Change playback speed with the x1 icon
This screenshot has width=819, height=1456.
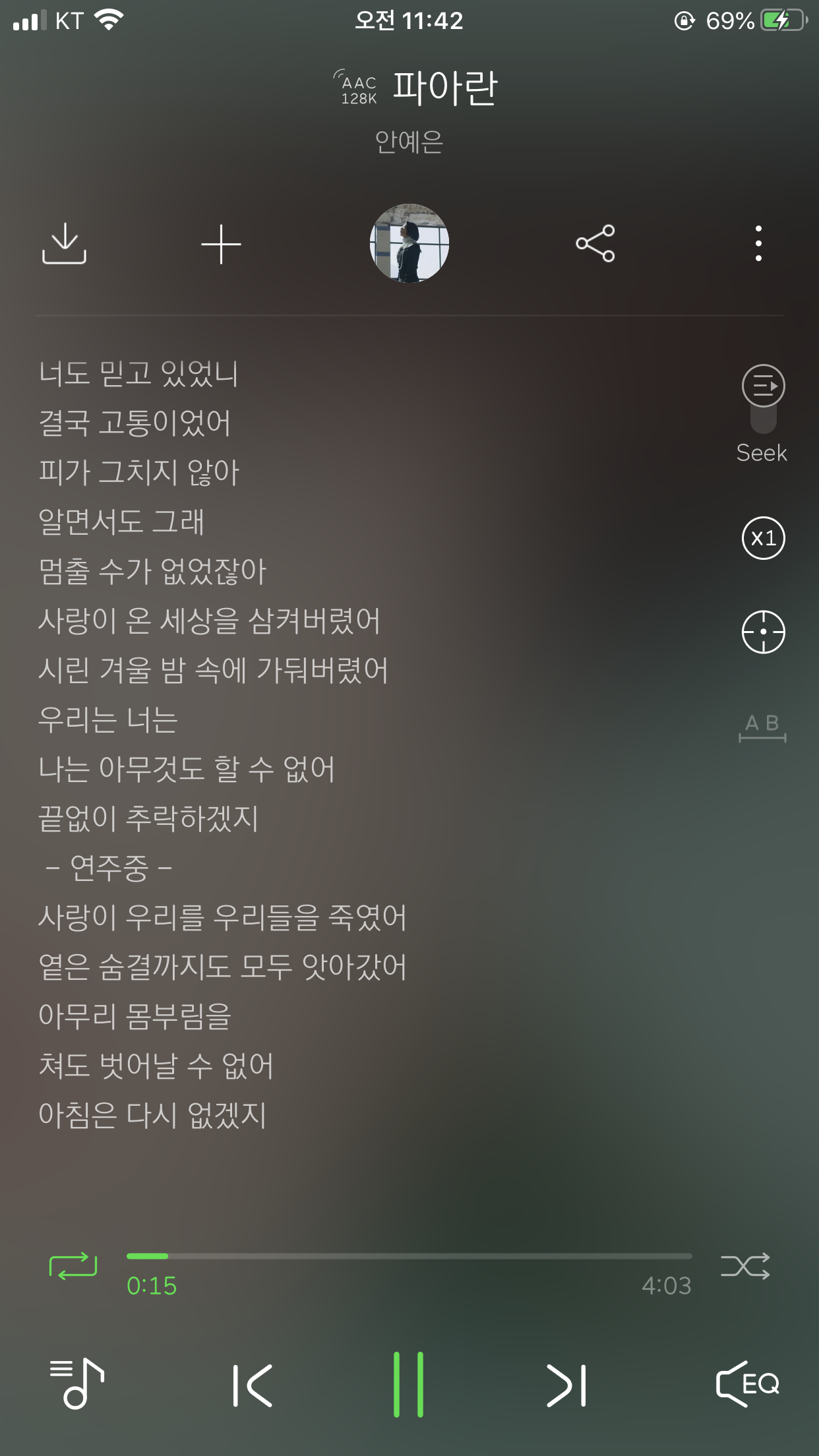(x=762, y=537)
